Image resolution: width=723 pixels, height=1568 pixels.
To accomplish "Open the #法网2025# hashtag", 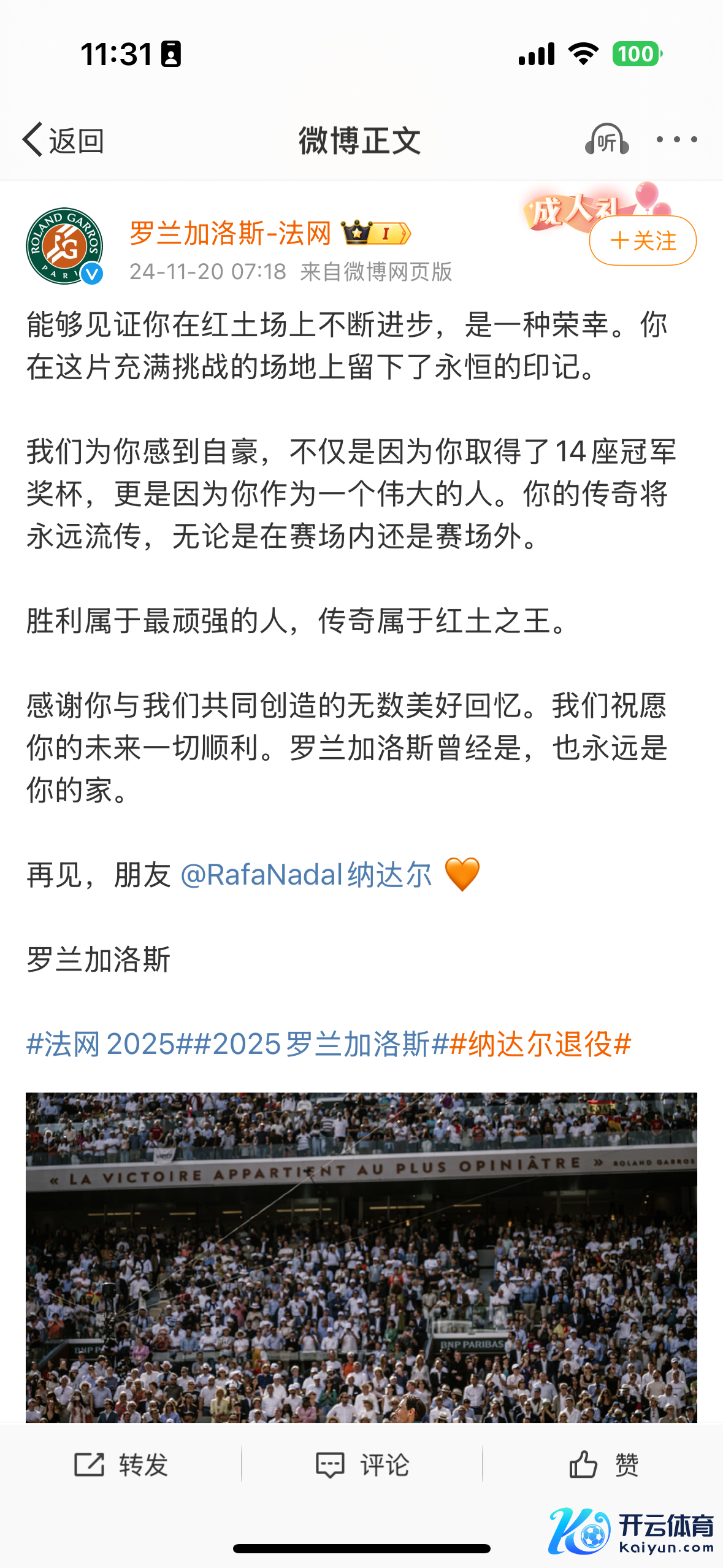I will (101, 1043).
